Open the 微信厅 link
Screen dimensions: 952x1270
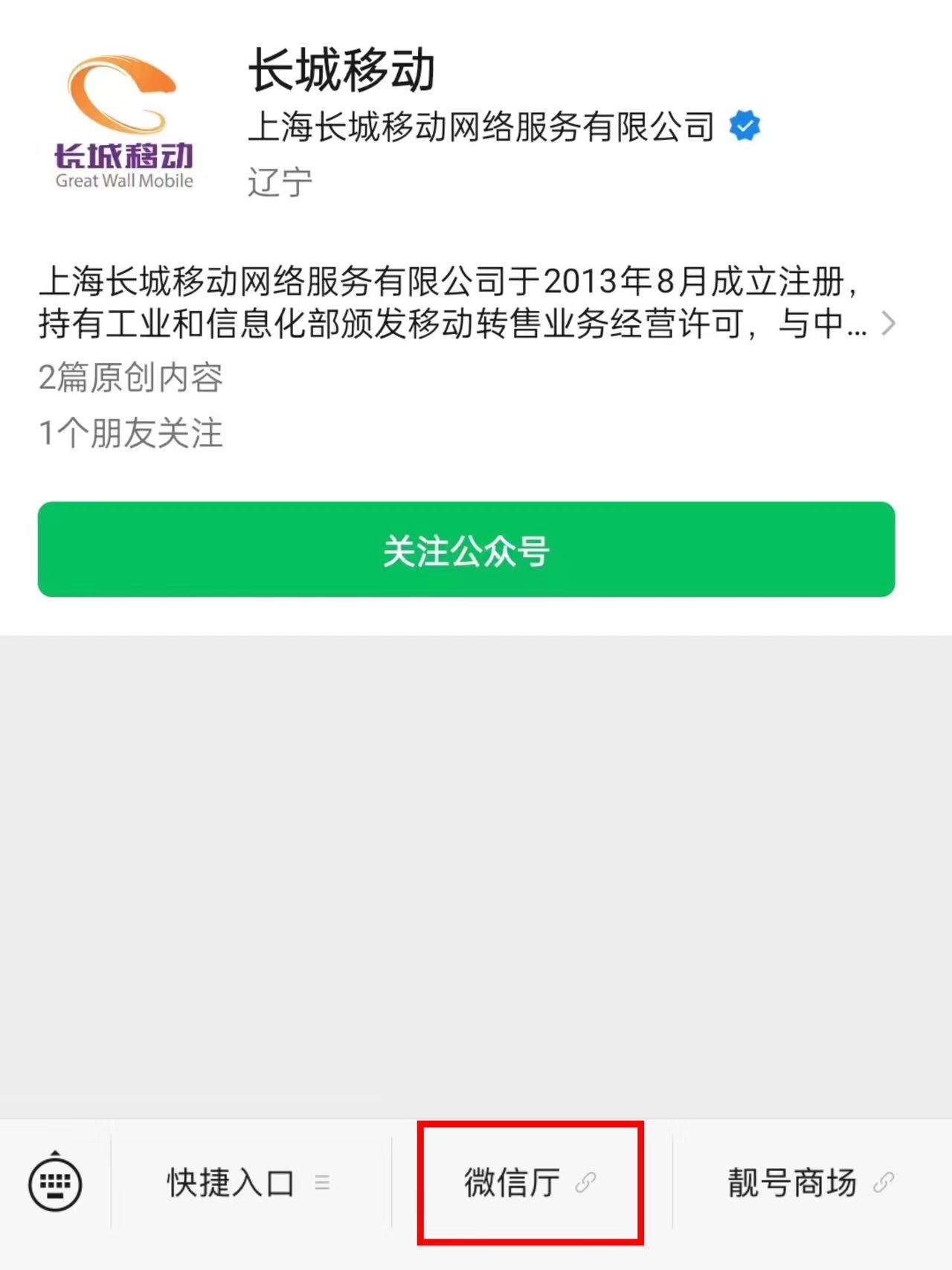(x=530, y=1182)
